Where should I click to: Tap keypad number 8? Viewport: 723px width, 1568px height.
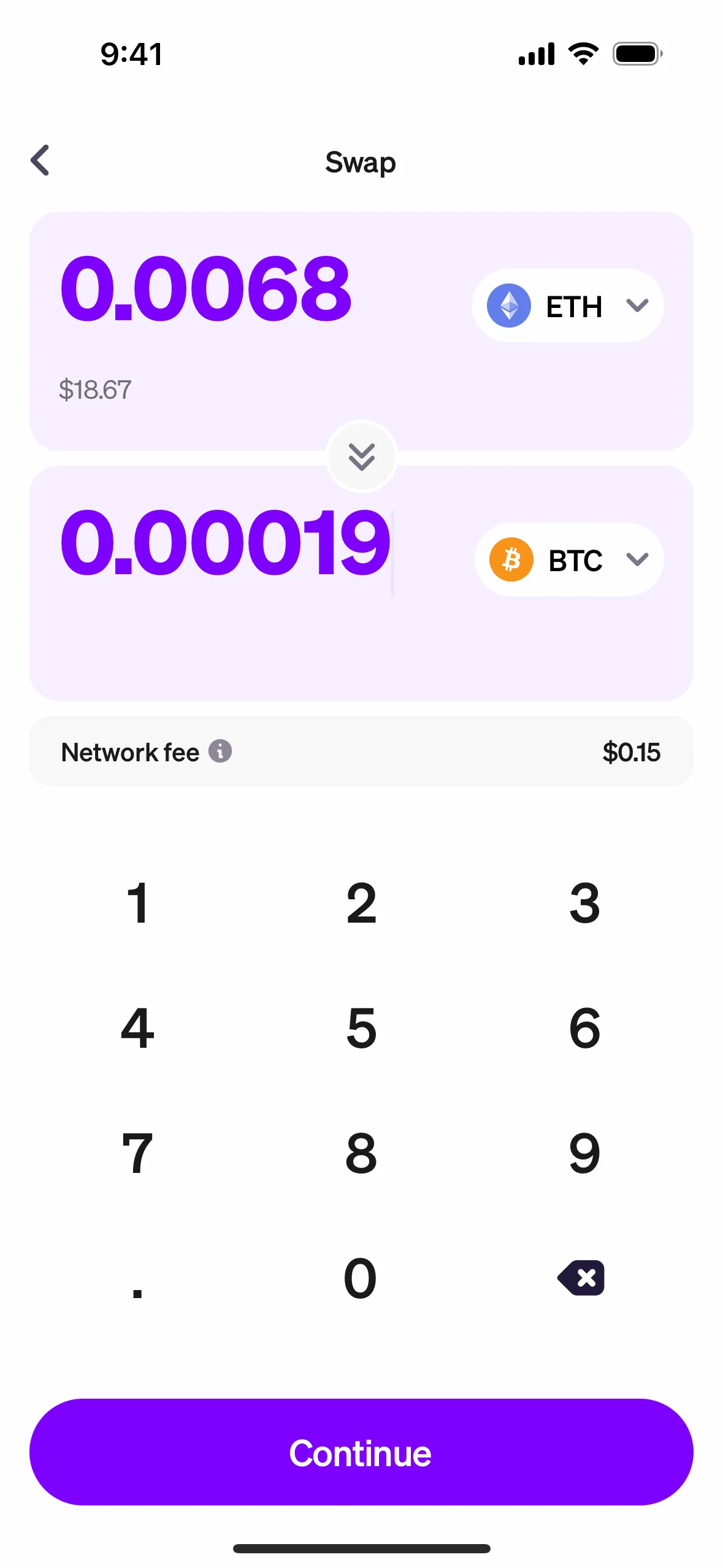click(x=361, y=1153)
